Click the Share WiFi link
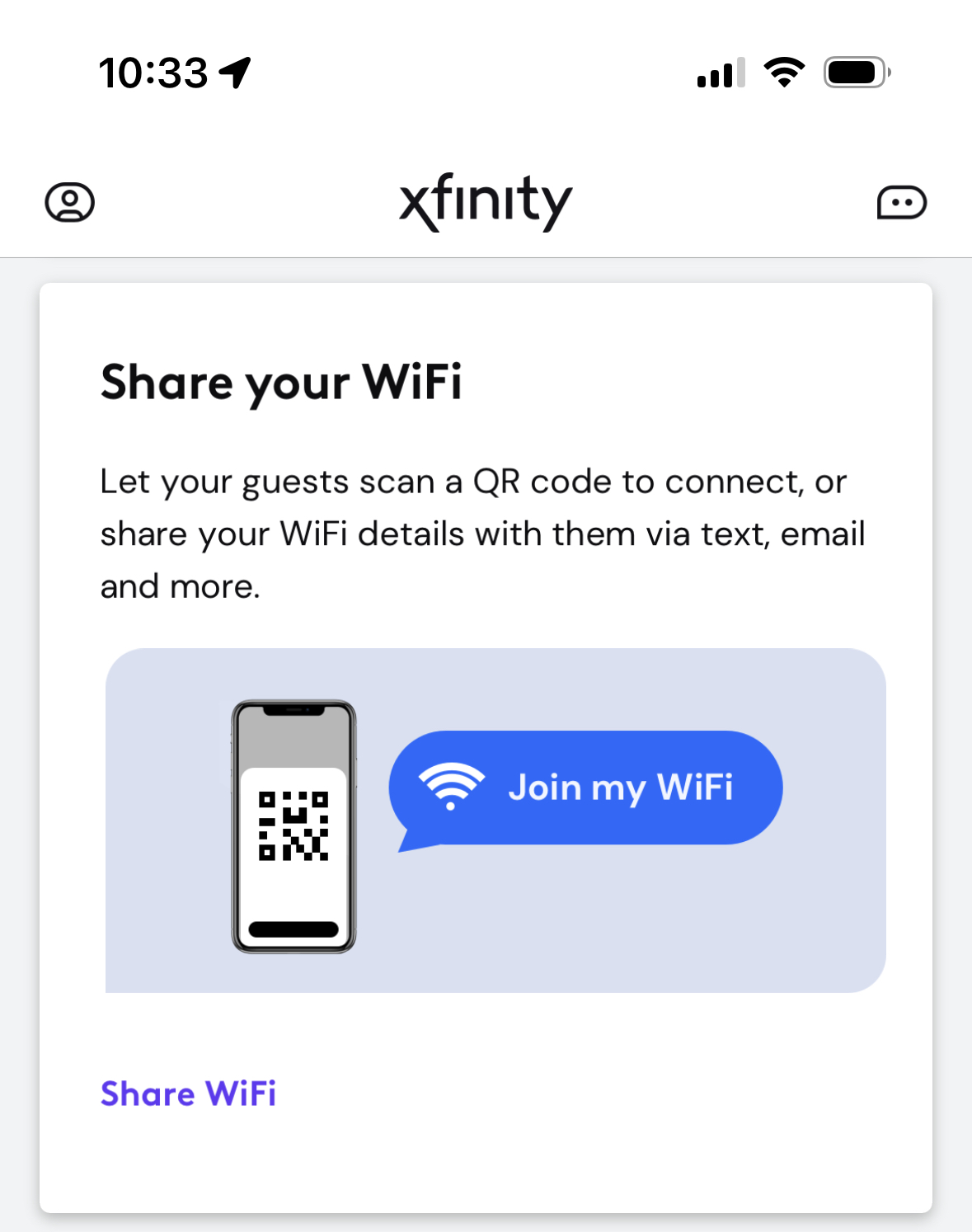This screenshot has height=1232, width=972. coord(188,1093)
